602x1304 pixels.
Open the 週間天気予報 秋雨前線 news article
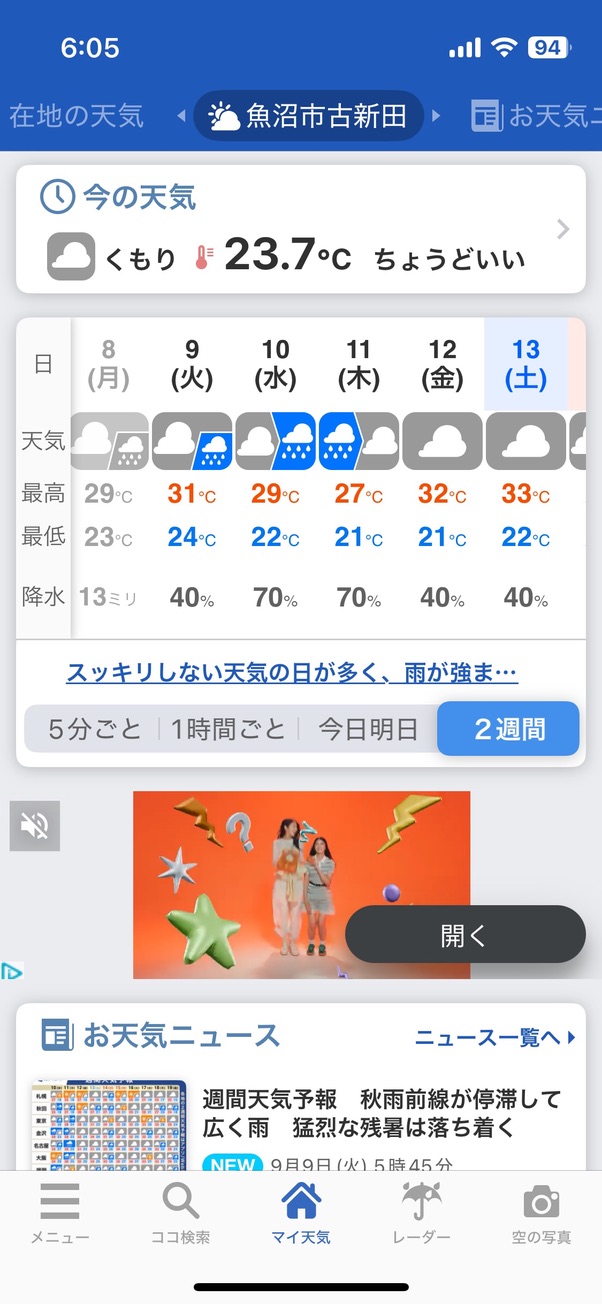tap(380, 1113)
